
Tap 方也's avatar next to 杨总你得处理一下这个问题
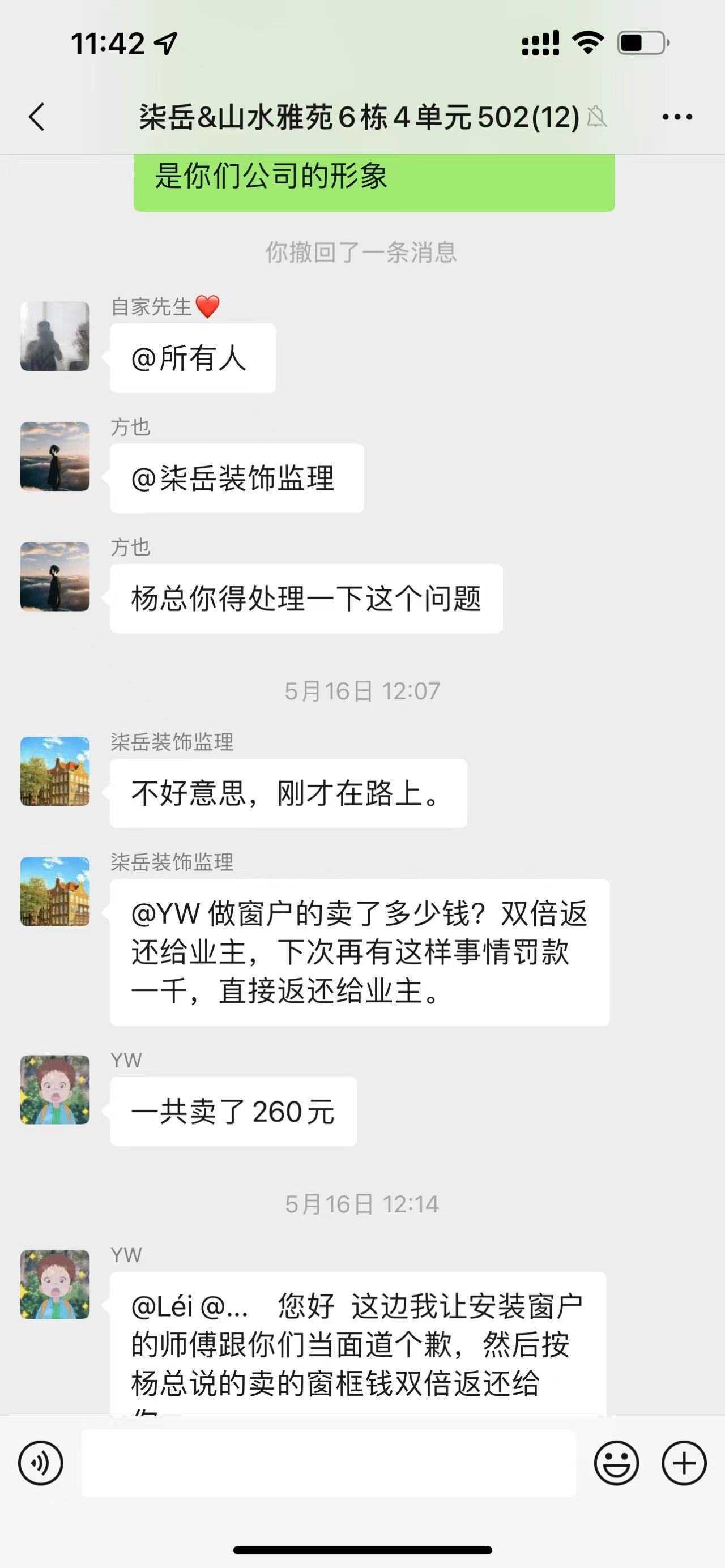(x=55, y=576)
